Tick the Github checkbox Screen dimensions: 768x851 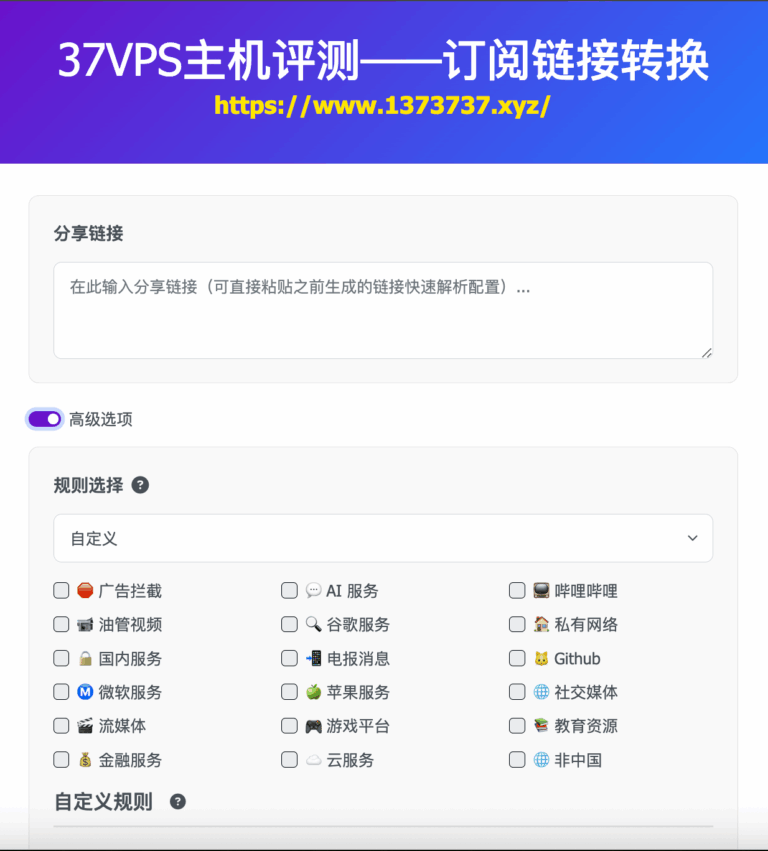tap(517, 658)
